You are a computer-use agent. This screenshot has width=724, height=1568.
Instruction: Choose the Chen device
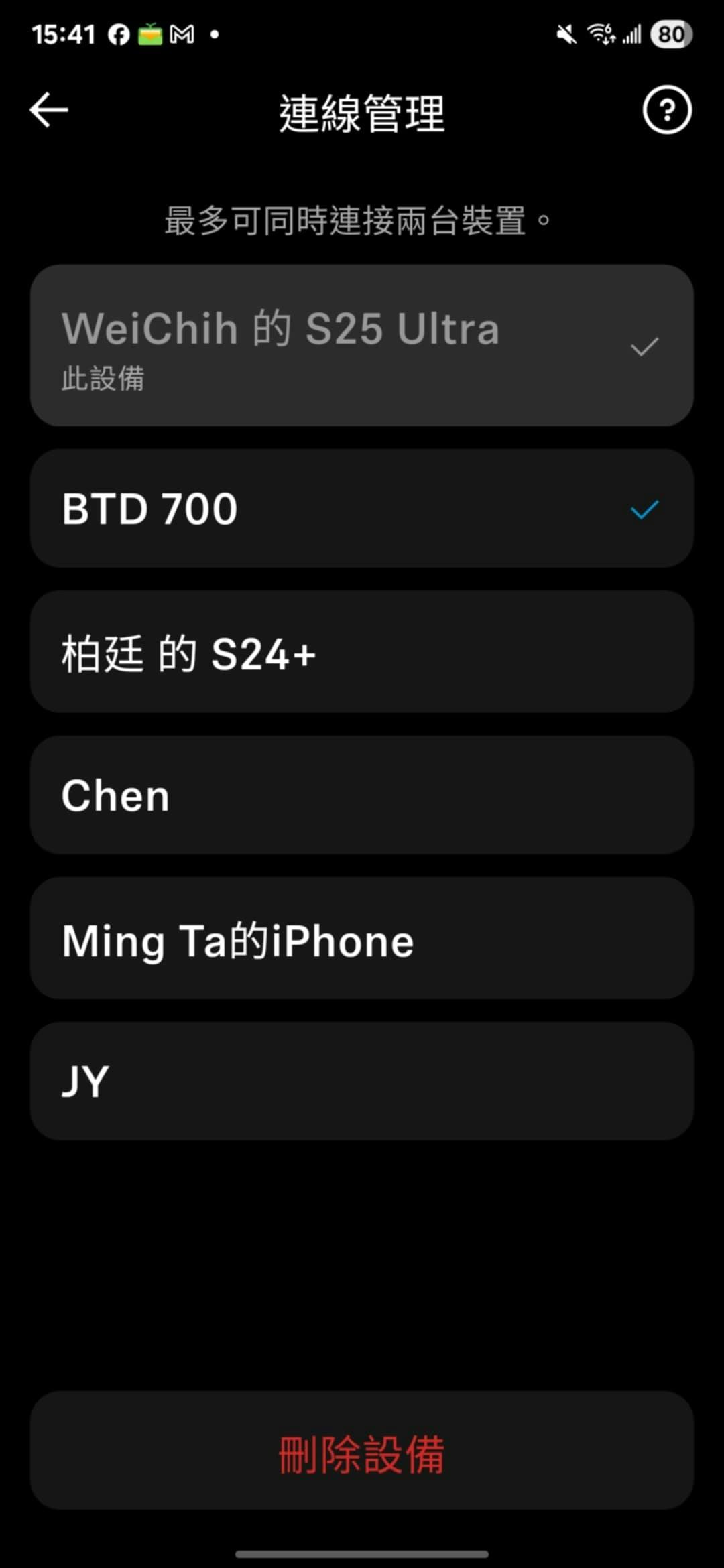click(362, 795)
